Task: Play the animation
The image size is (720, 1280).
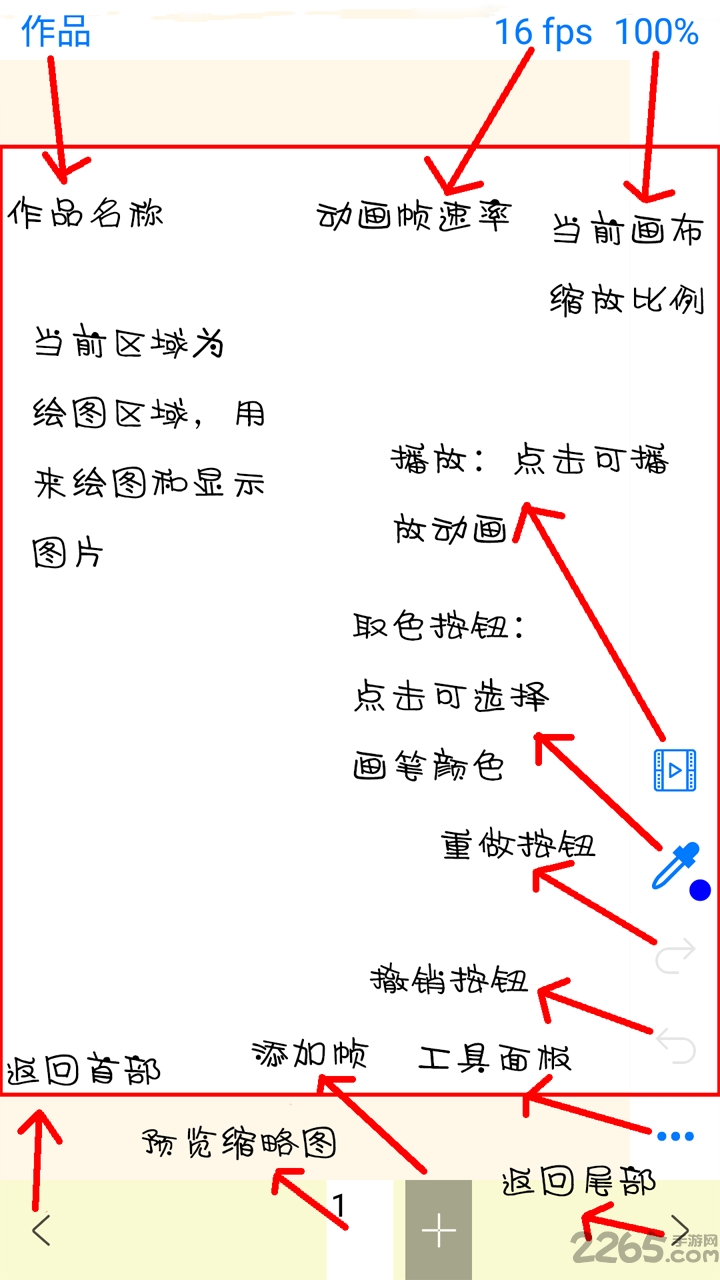Action: 675,770
